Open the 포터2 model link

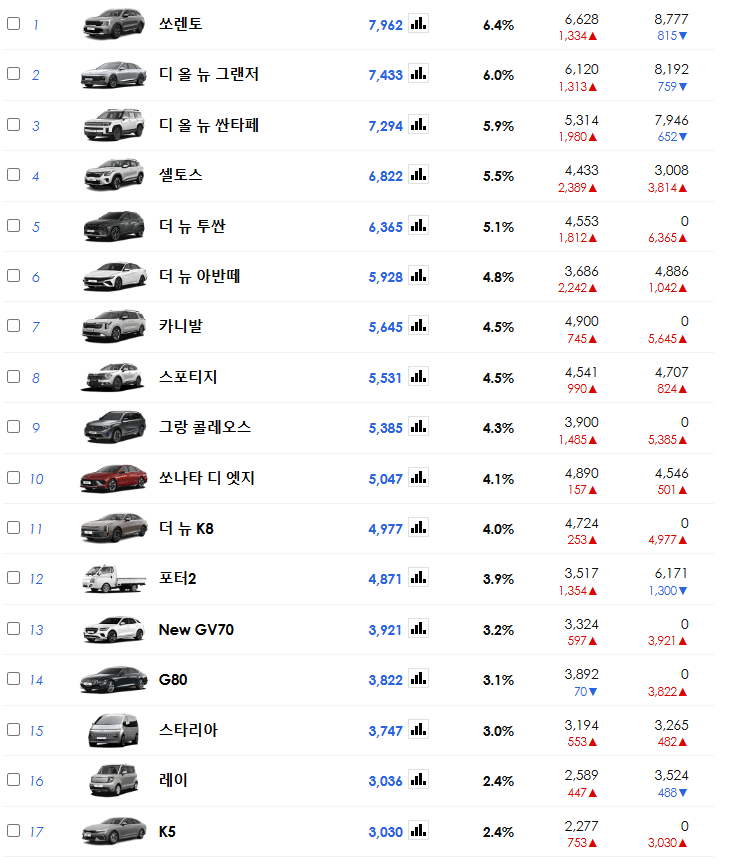coord(177,579)
